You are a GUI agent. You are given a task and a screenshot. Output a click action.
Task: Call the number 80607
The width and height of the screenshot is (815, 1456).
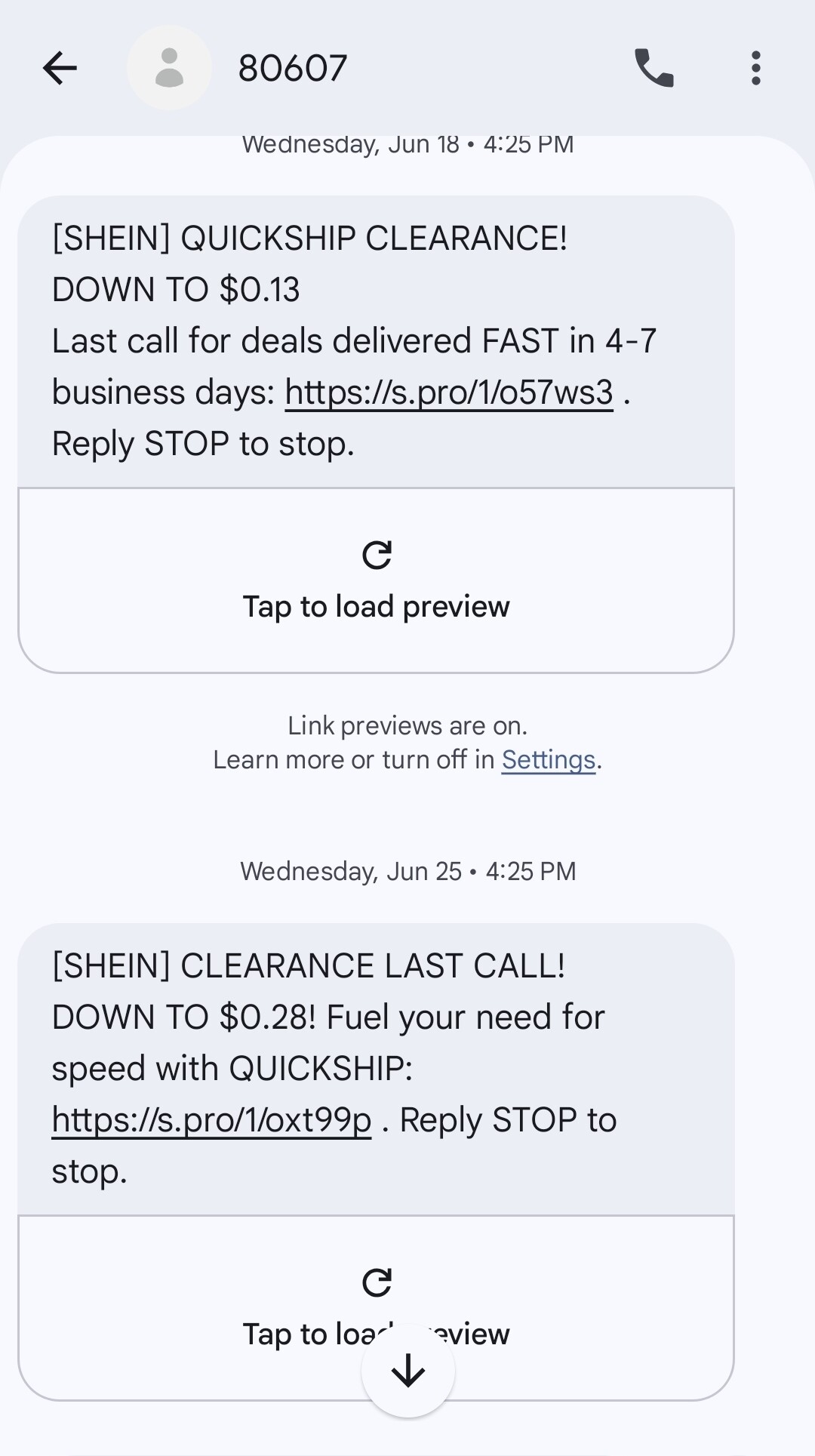[x=654, y=68]
